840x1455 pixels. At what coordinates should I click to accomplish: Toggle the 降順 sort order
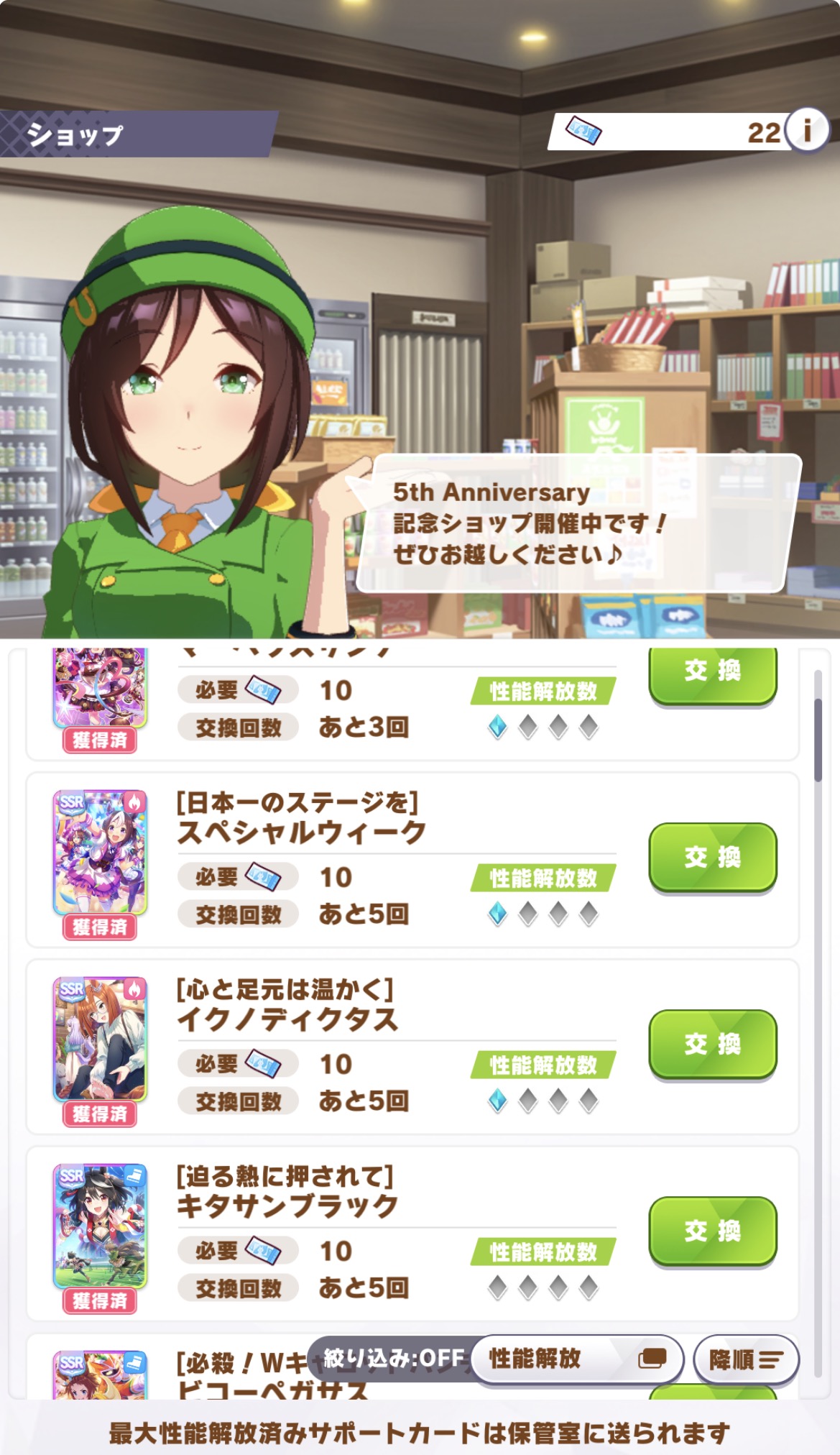tap(746, 1359)
